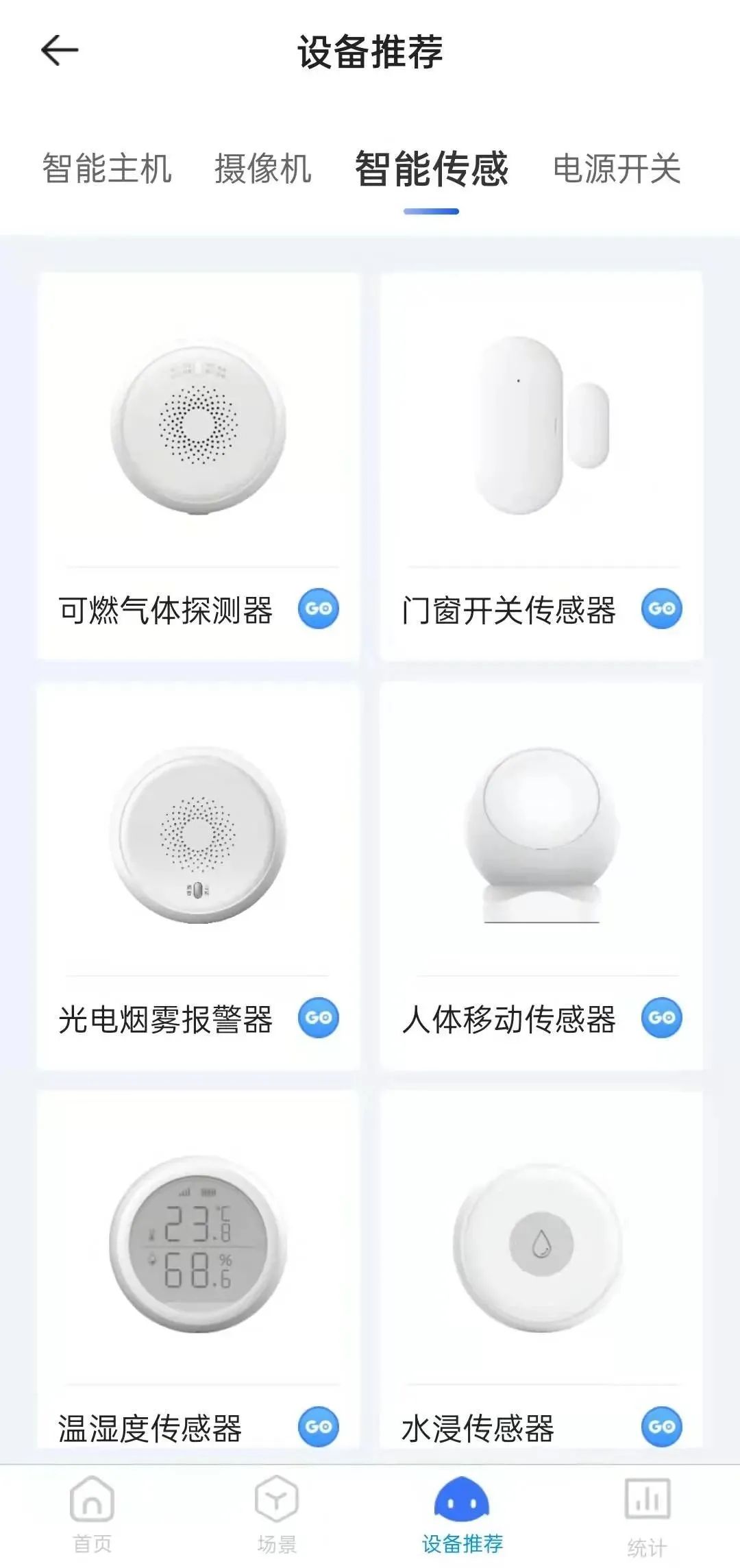Tap GO button for 人体移动传感器
The image size is (740, 1568).
point(661,1018)
